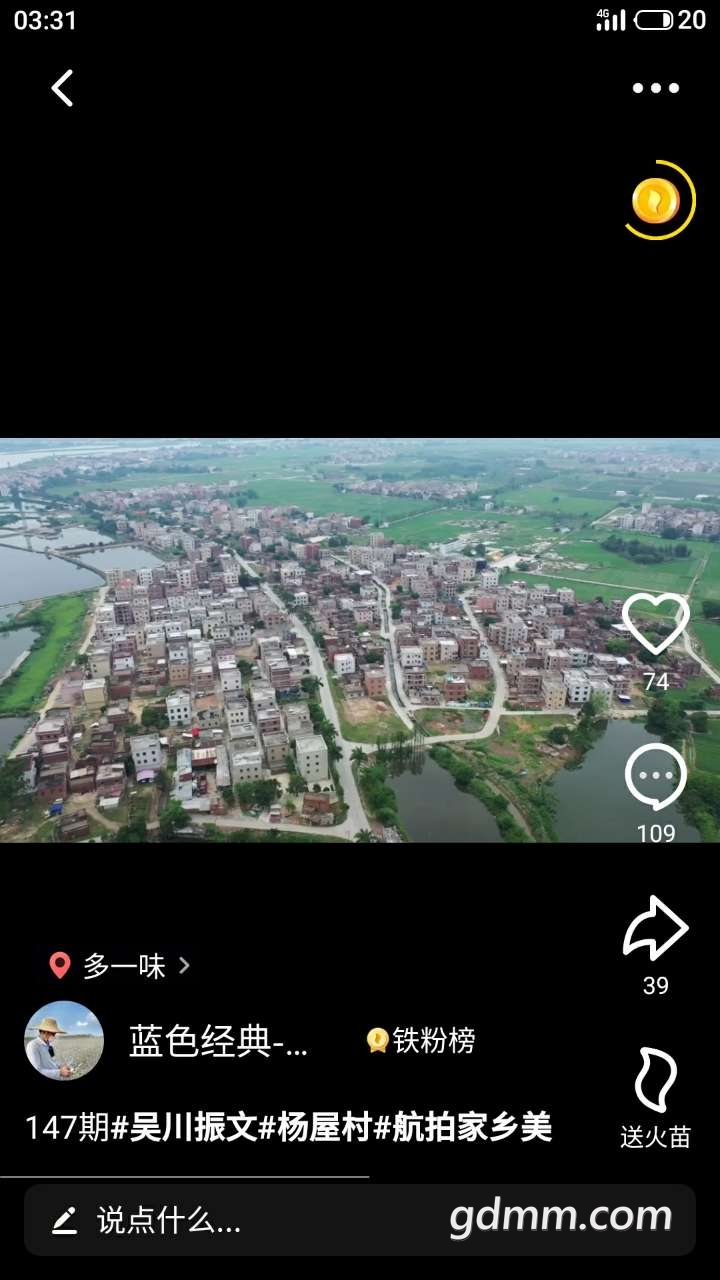Tap the gold coin reward icon

point(657,201)
